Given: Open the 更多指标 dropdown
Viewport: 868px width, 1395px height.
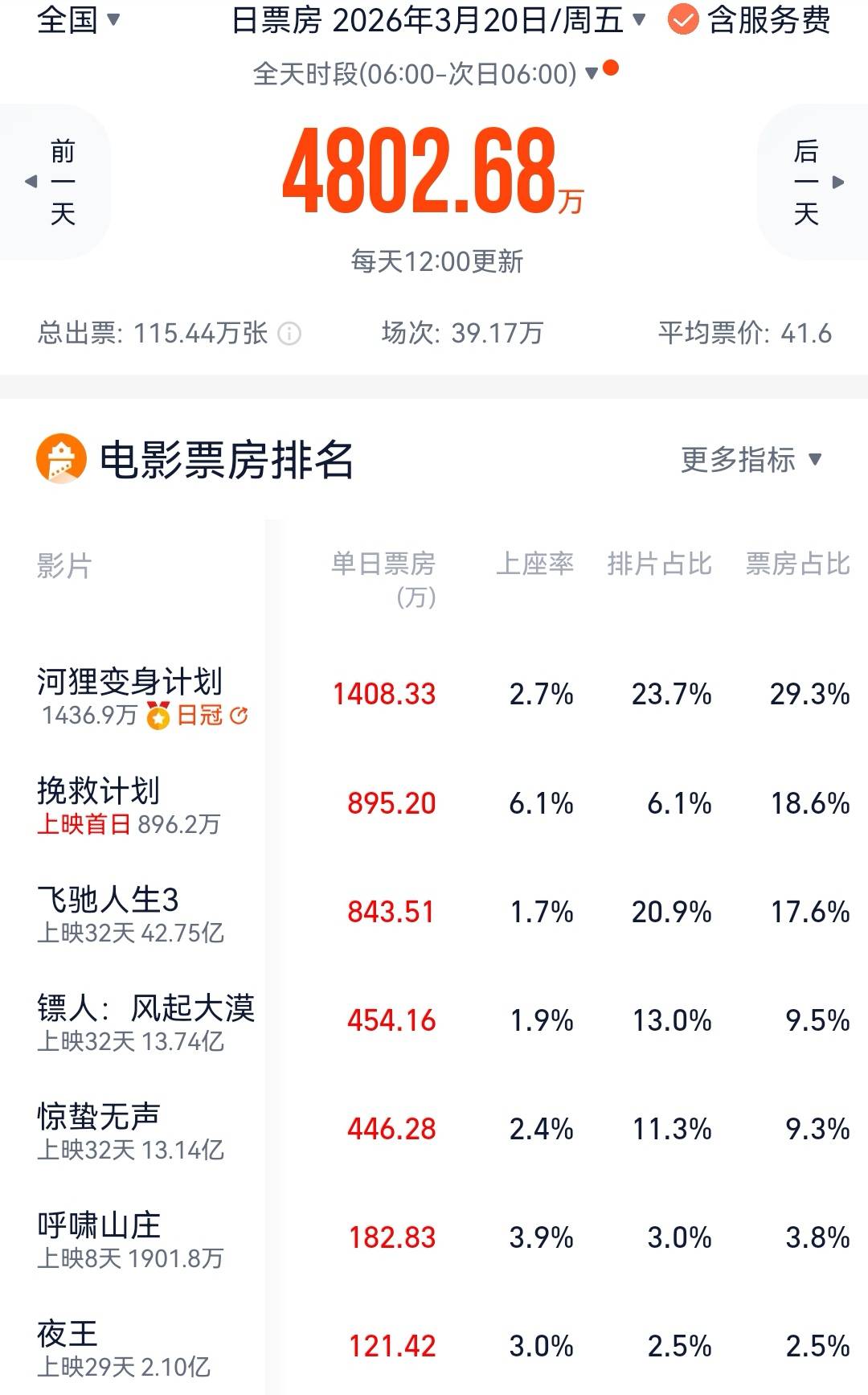Looking at the screenshot, I should (751, 460).
